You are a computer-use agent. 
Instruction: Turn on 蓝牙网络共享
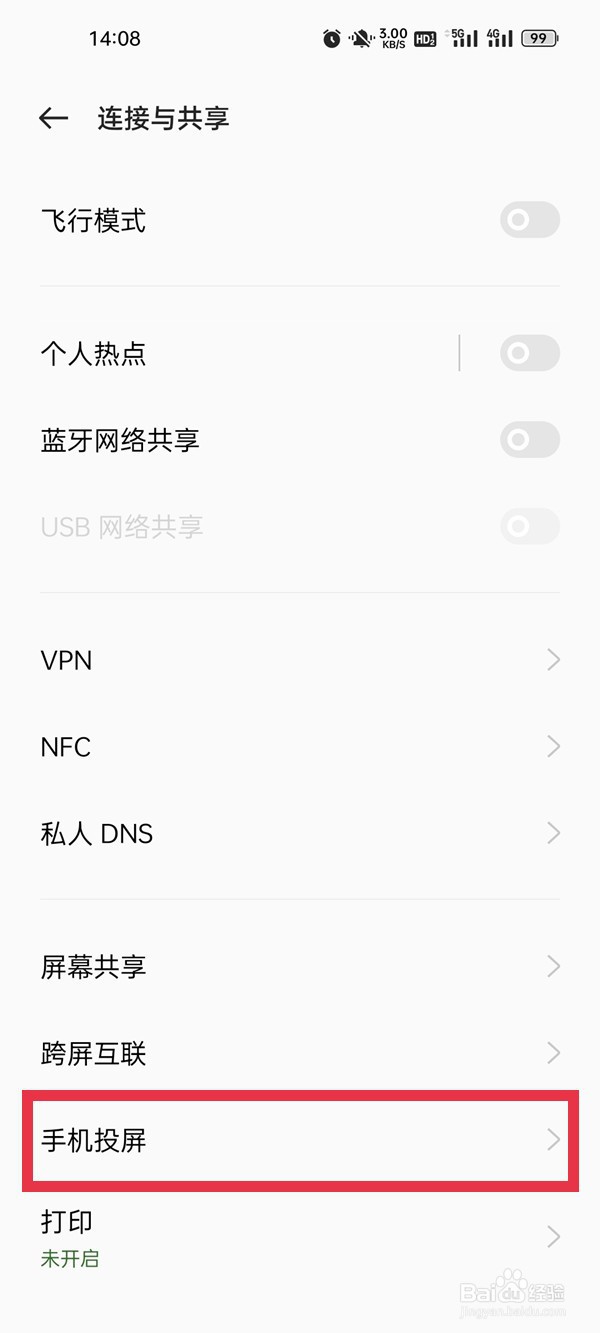click(x=529, y=440)
